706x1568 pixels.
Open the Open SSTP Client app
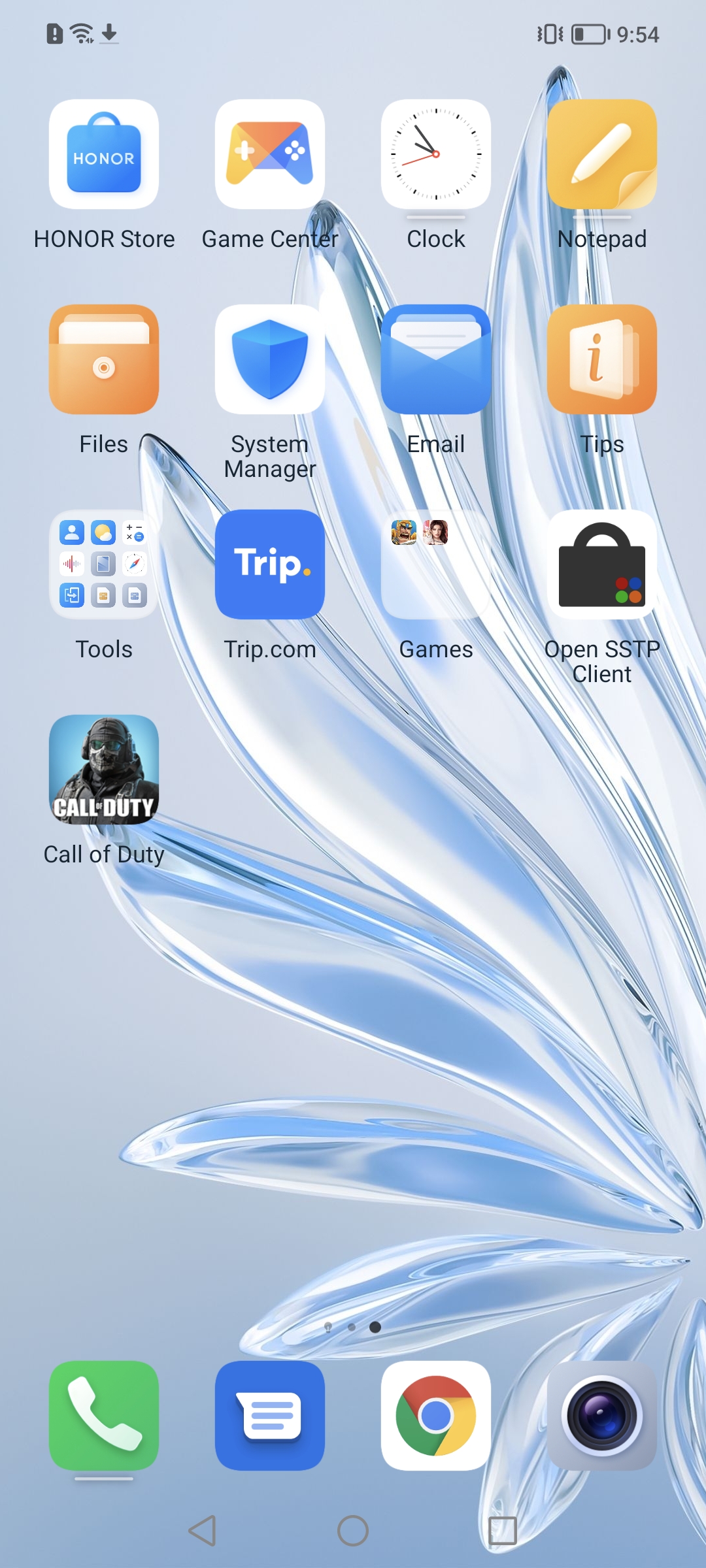pos(602,565)
